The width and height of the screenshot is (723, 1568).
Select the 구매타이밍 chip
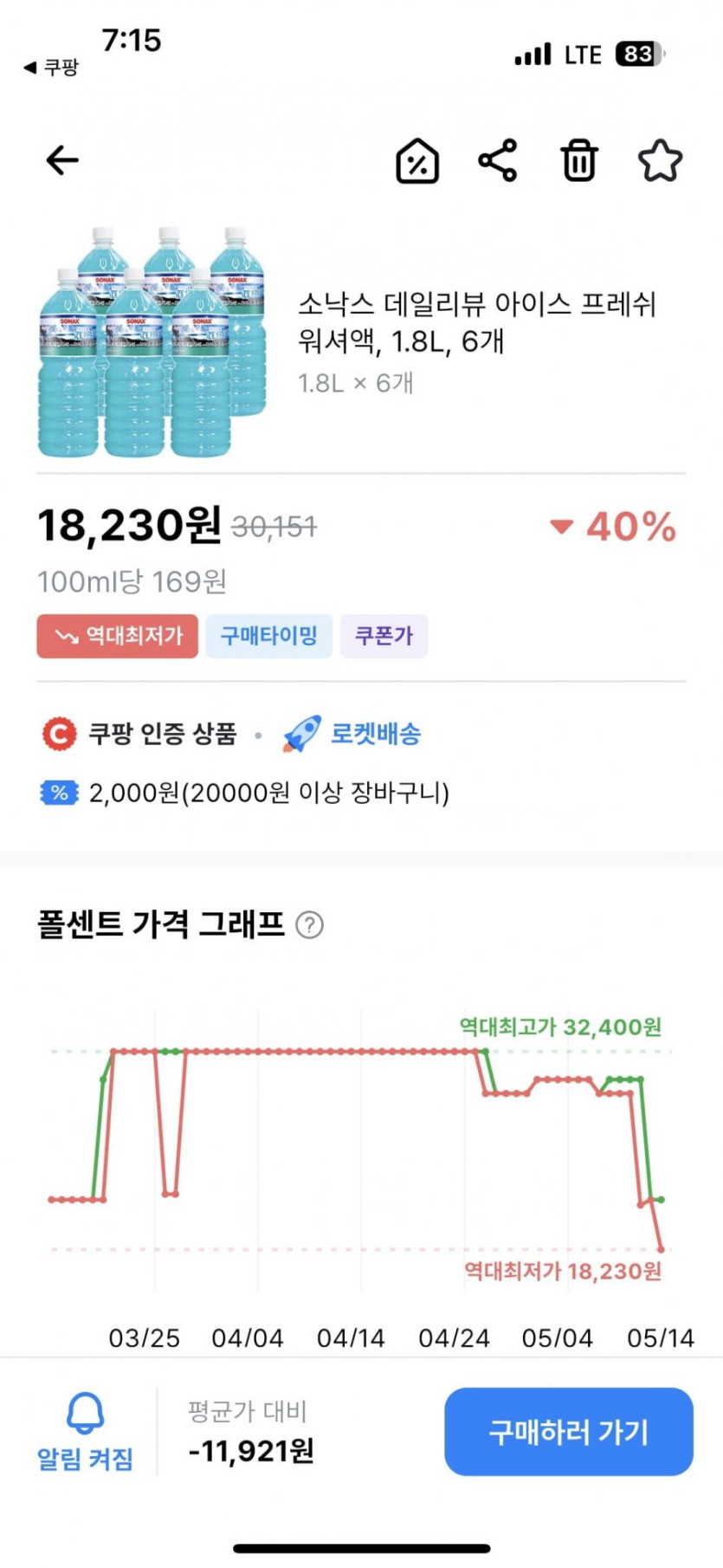(x=268, y=636)
